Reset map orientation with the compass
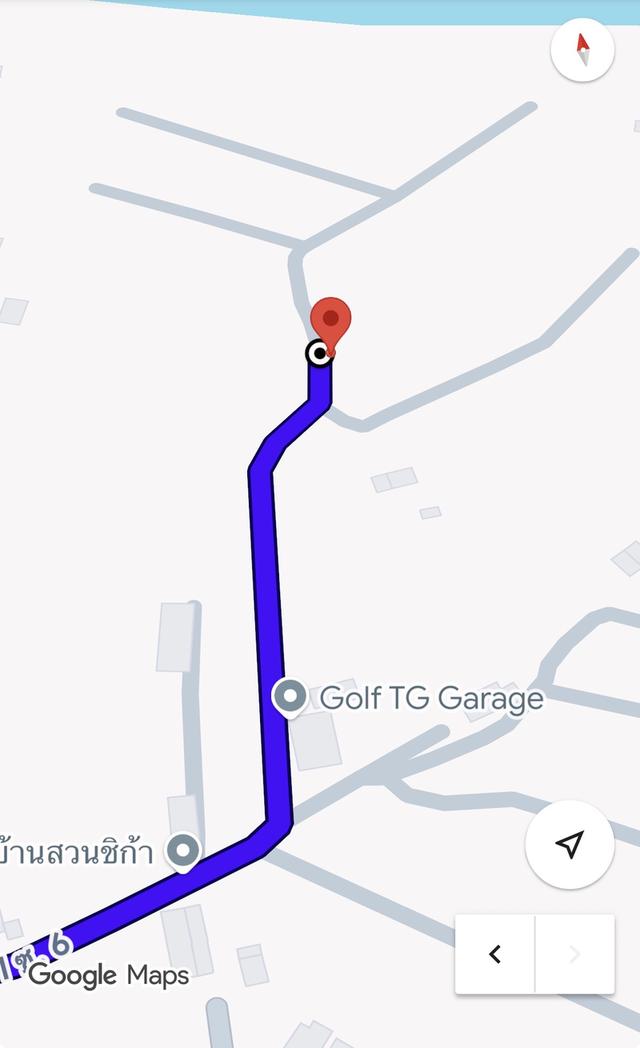Screen dimensions: 640x1048 tap(582, 49)
